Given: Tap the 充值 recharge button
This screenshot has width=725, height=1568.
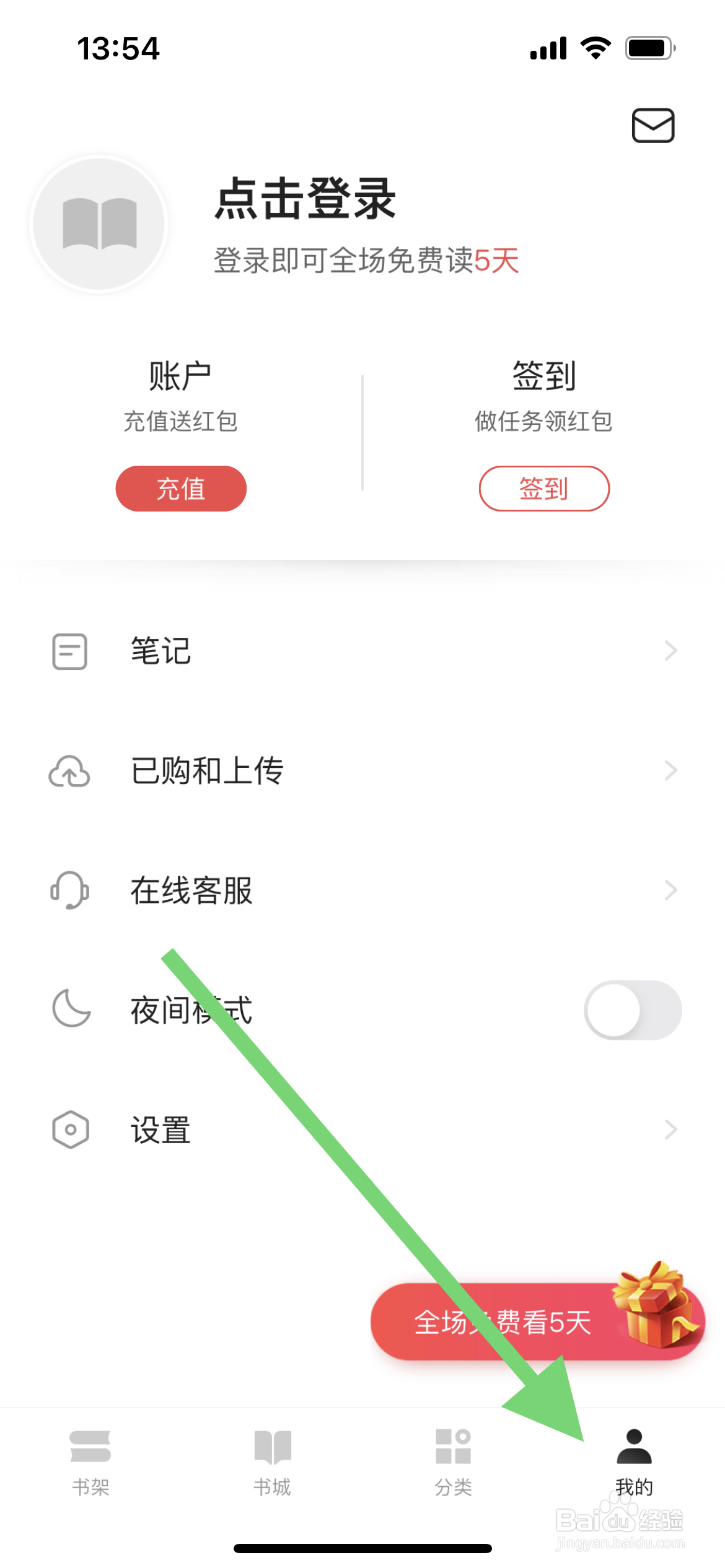Looking at the screenshot, I should point(180,488).
